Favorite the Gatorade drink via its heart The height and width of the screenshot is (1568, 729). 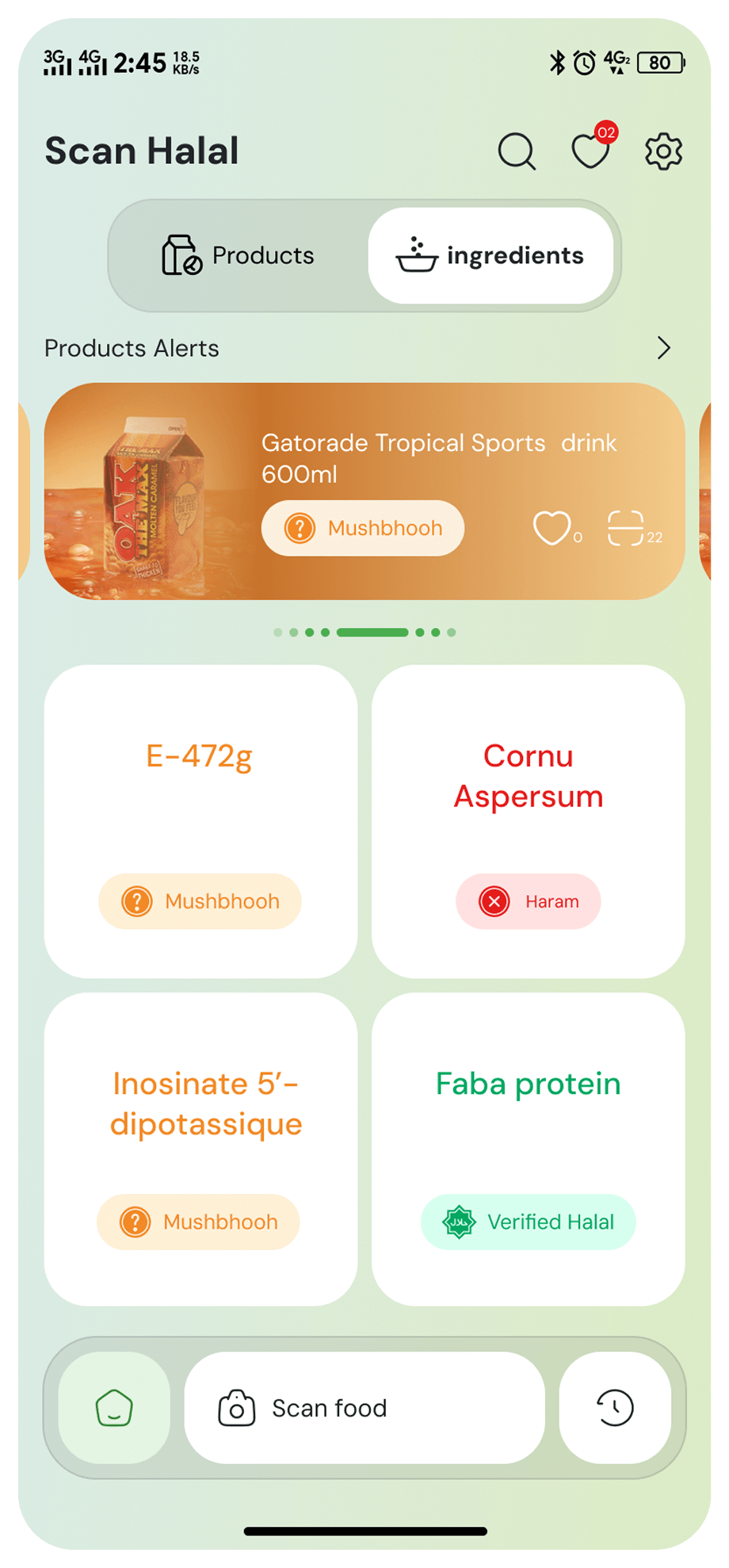point(553,527)
